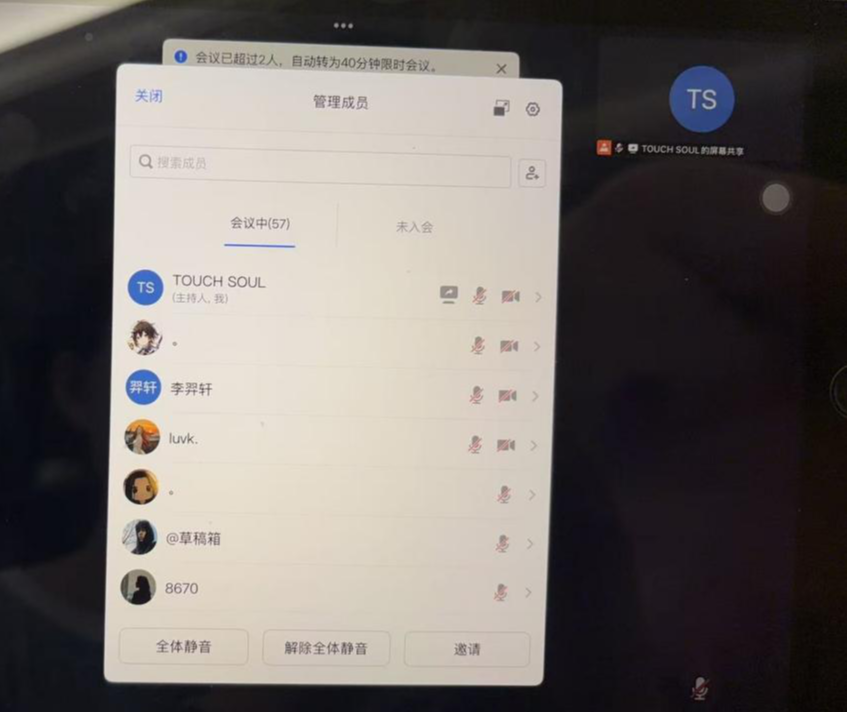Tap the add member icon beside search
The height and width of the screenshot is (713, 847).
[532, 173]
